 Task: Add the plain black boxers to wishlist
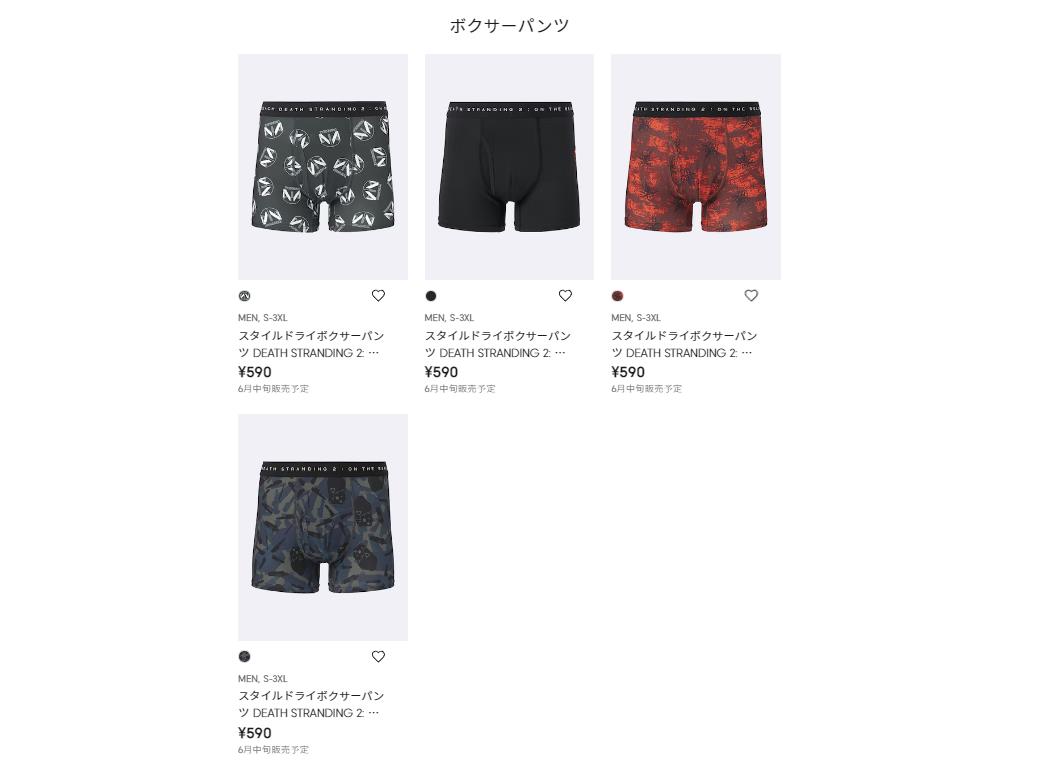565,296
